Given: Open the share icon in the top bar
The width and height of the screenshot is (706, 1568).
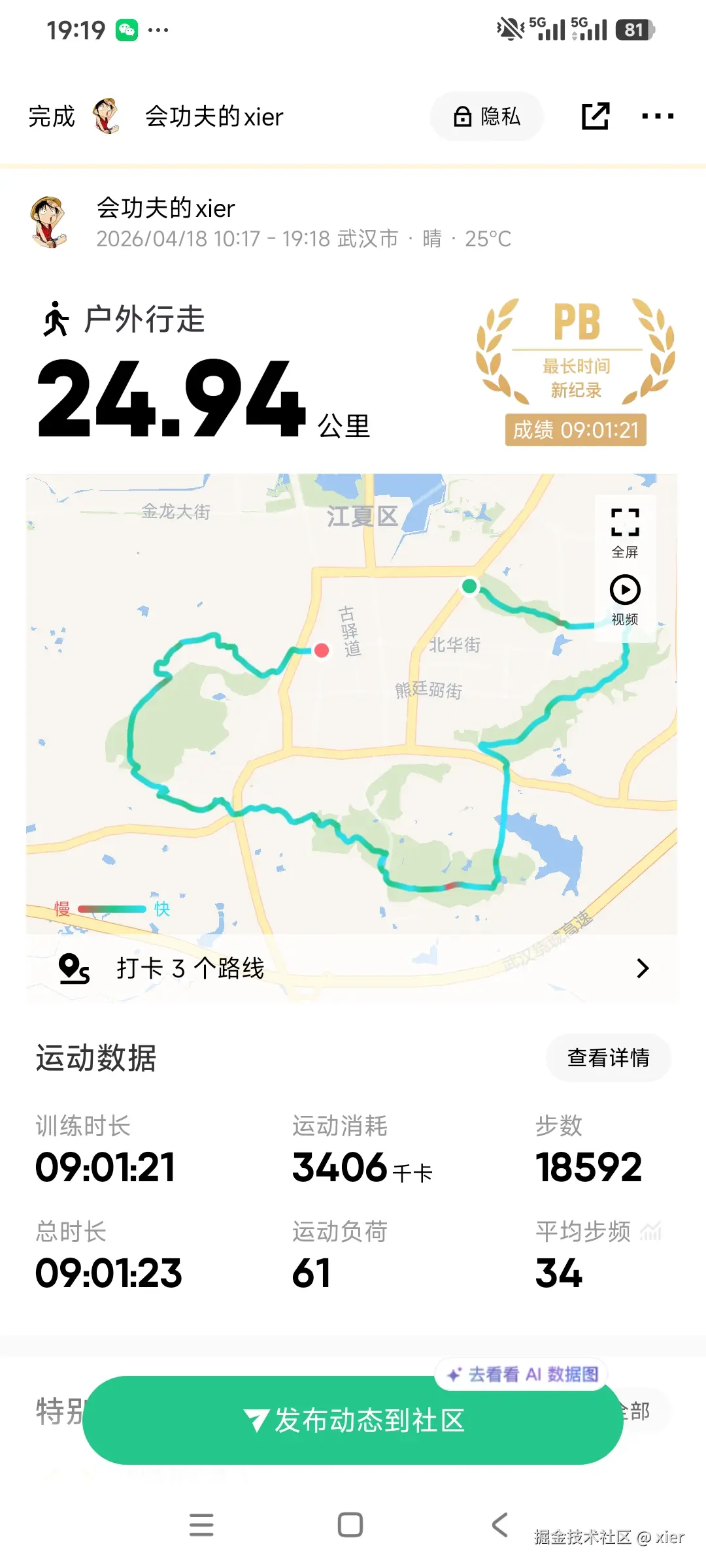Looking at the screenshot, I should 594,116.
